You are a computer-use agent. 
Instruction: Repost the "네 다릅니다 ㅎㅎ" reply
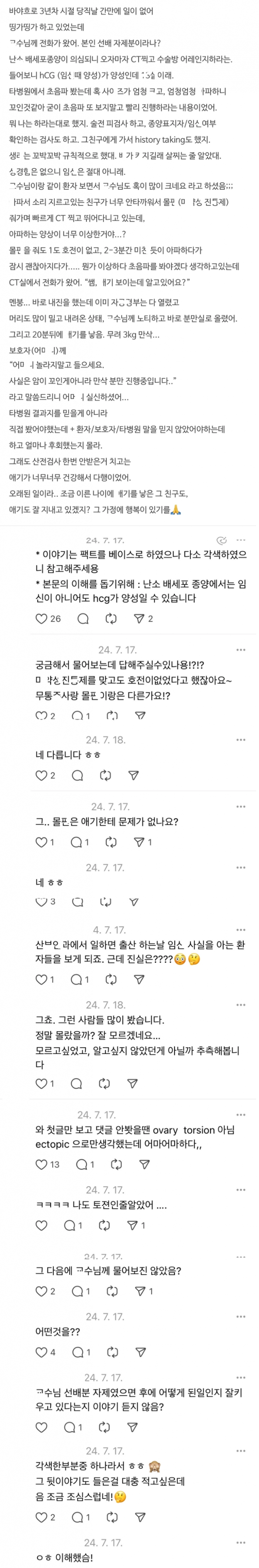click(105, 775)
